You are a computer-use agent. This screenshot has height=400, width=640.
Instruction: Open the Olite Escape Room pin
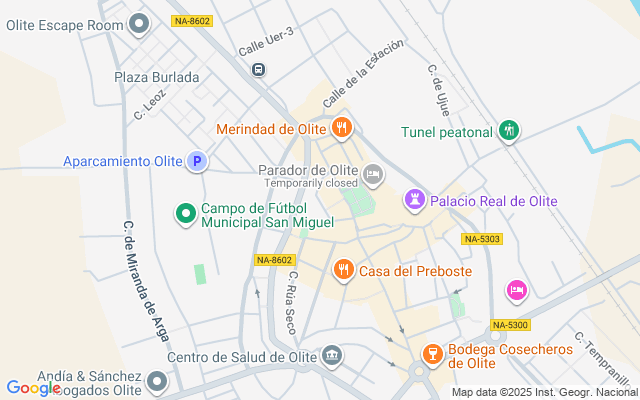click(139, 24)
